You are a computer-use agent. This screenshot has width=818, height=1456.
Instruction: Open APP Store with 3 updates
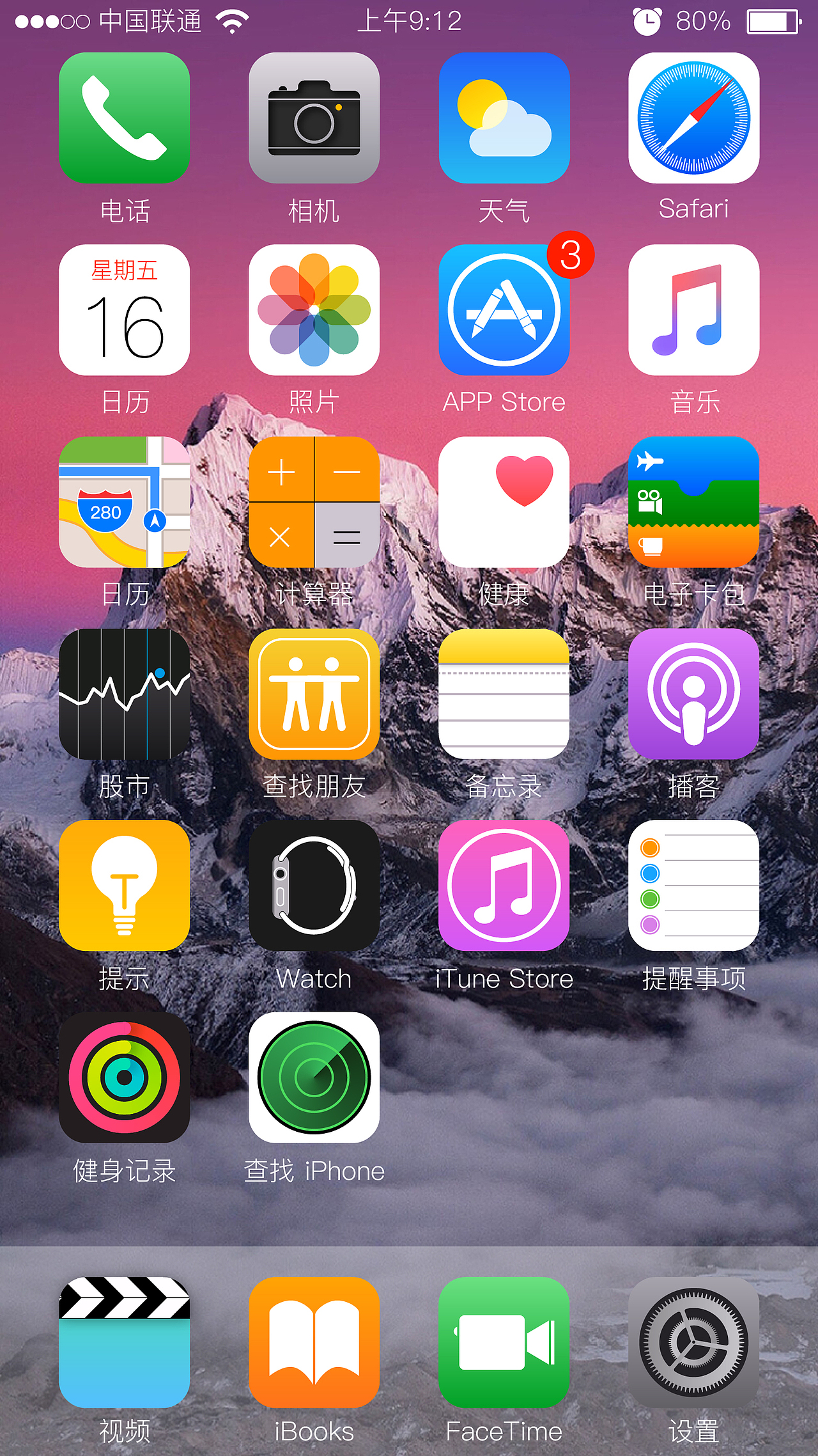coord(504,310)
